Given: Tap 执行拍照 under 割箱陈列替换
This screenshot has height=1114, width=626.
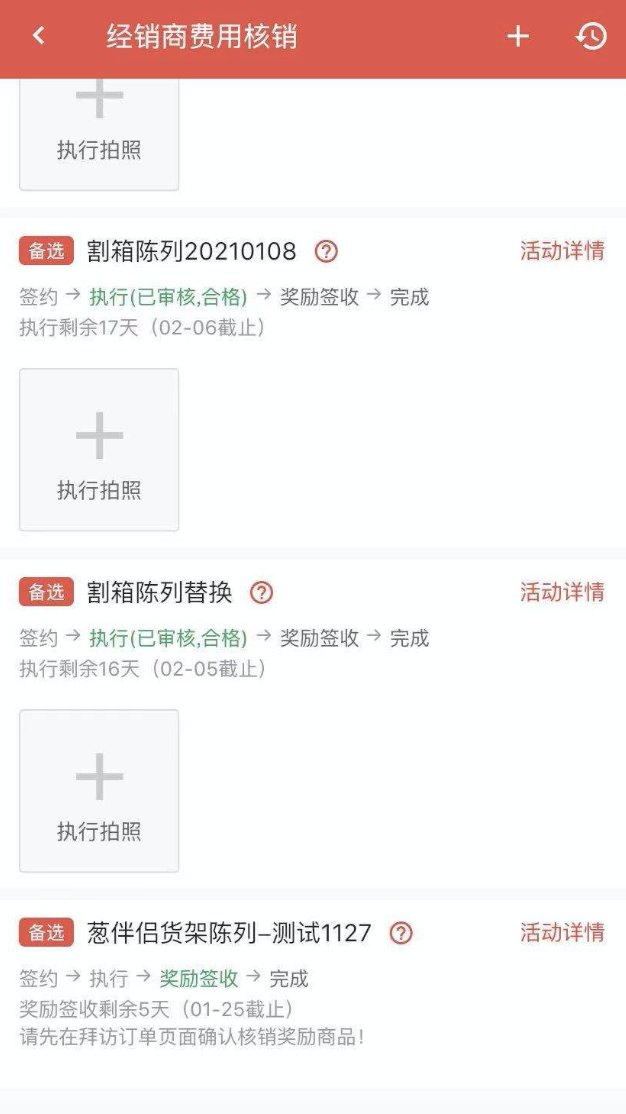Looking at the screenshot, I should 99,791.
